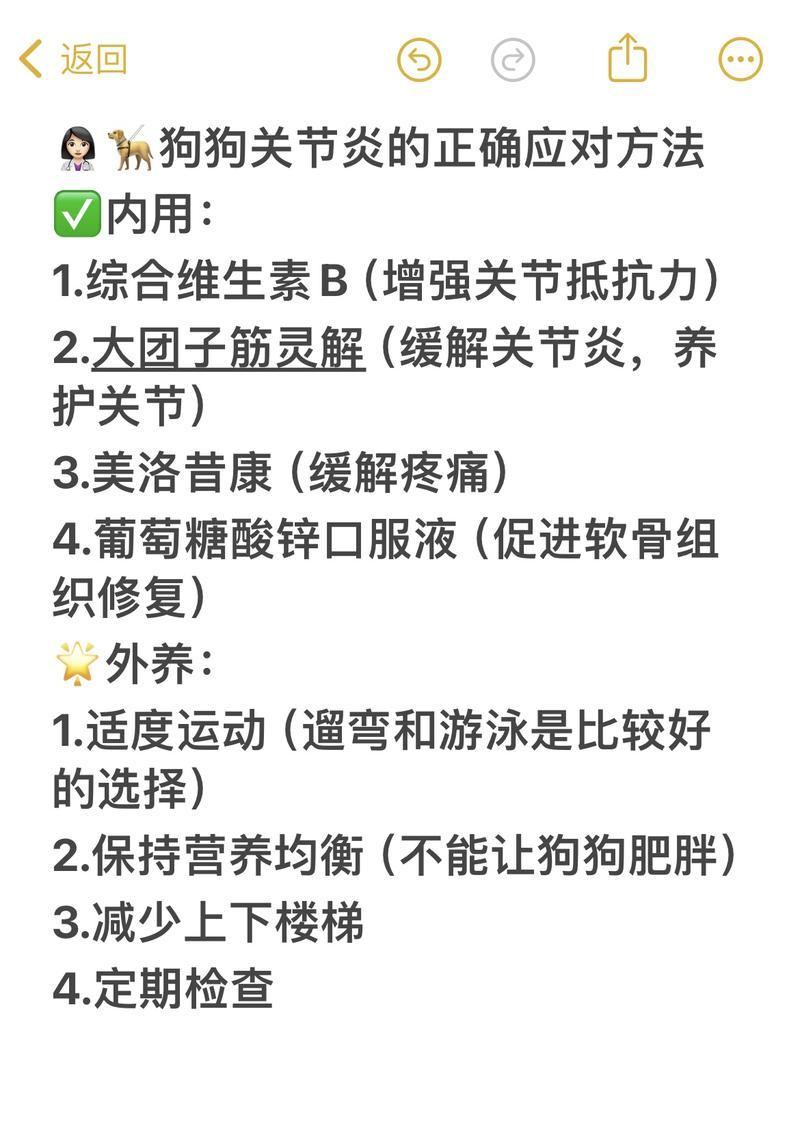Open the underlined 大团子筋灵解 link
Screen dimensions: 800x1137
(x=228, y=350)
